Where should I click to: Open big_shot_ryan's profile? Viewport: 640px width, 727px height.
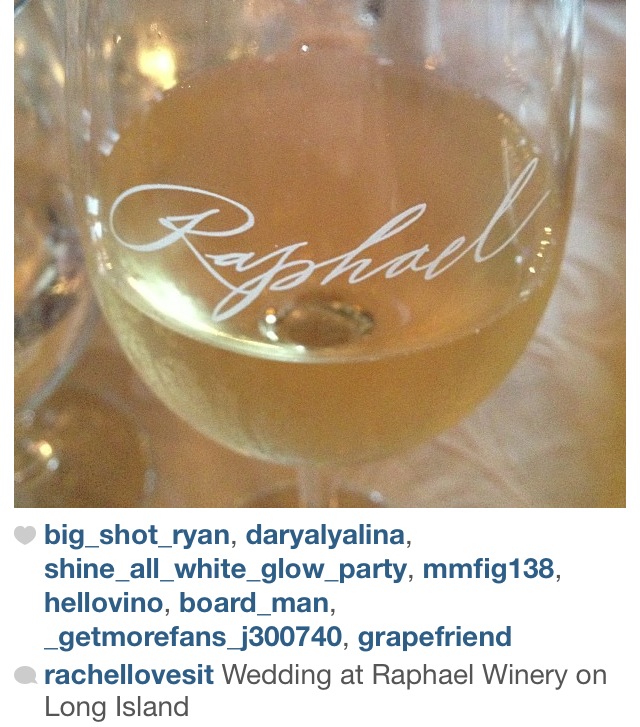click(x=137, y=537)
